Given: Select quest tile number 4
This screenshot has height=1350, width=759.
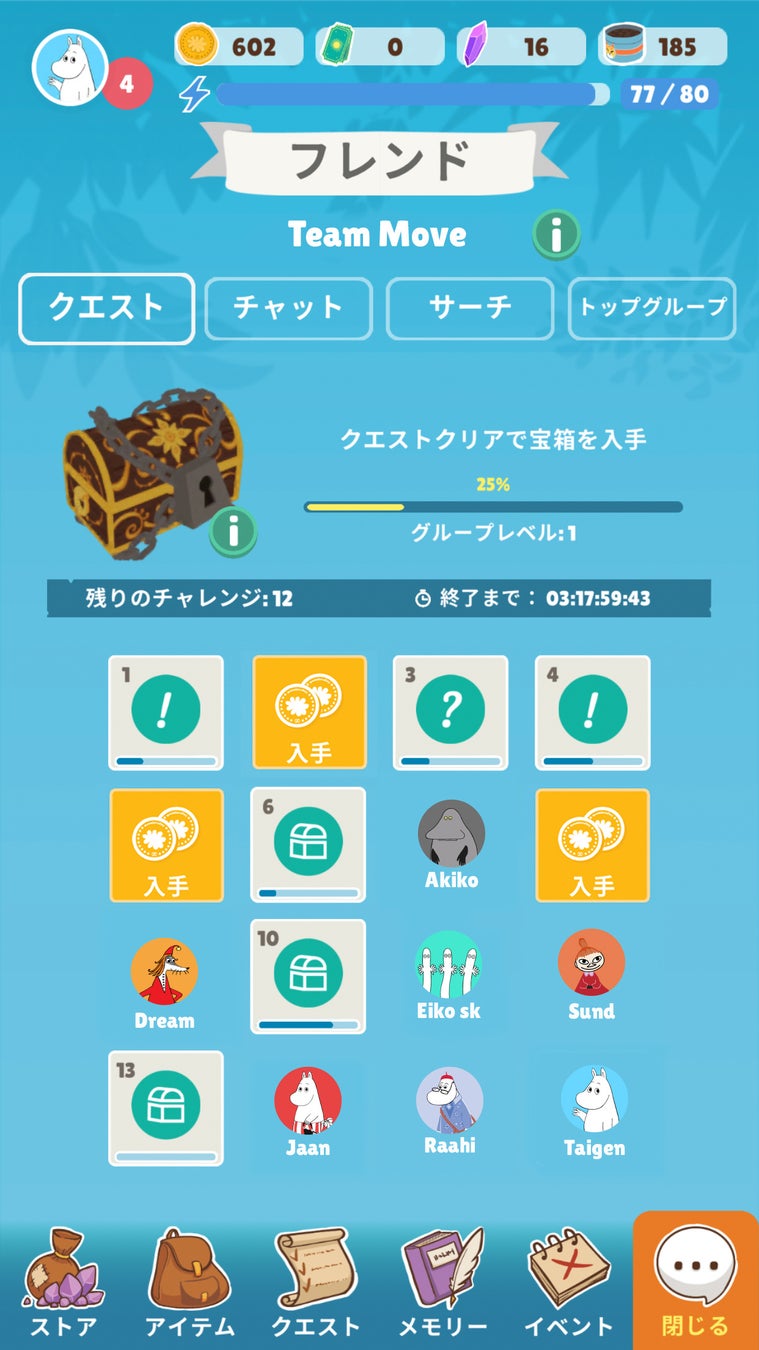Looking at the screenshot, I should click(x=592, y=712).
